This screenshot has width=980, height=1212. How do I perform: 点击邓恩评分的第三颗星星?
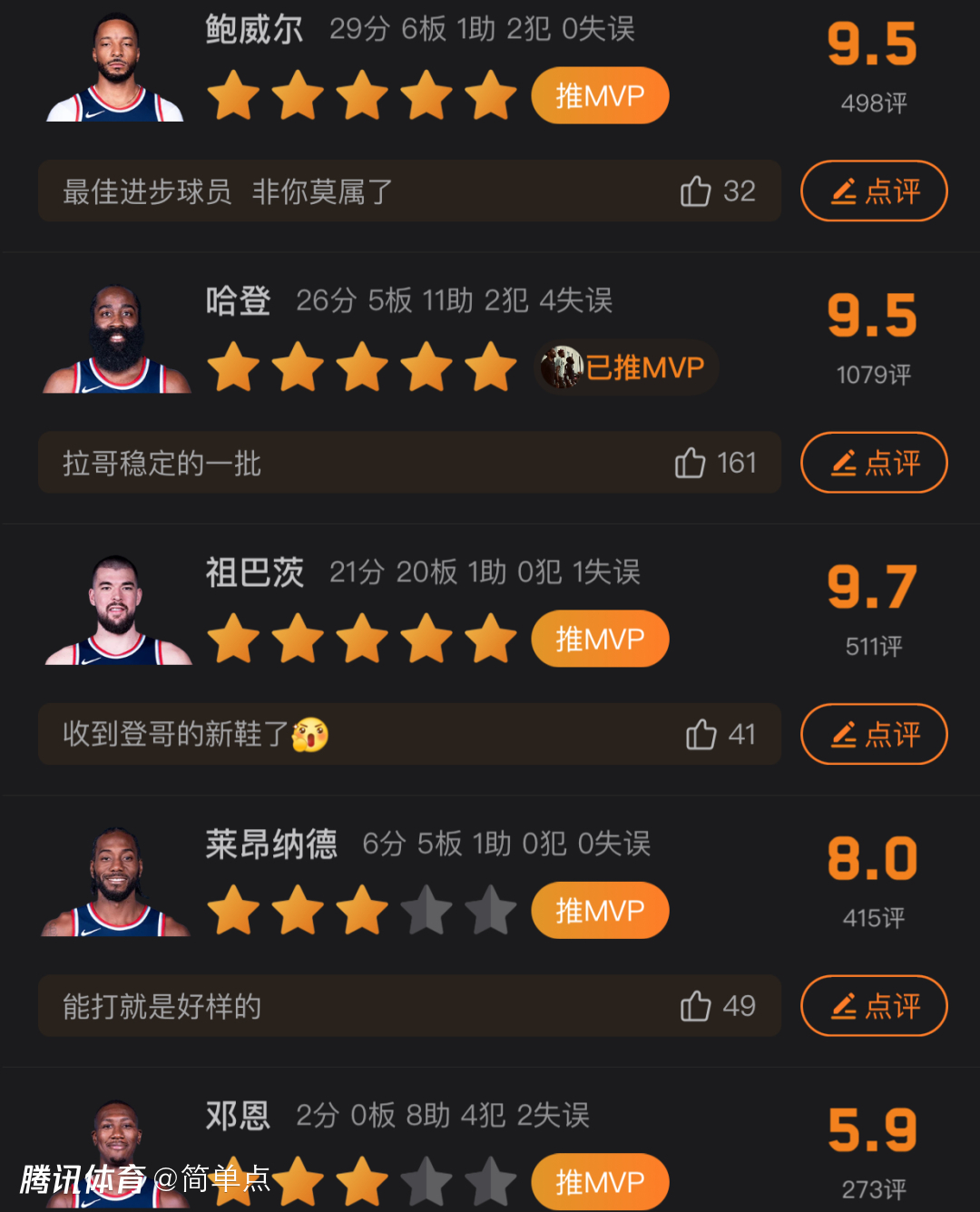[362, 1181]
